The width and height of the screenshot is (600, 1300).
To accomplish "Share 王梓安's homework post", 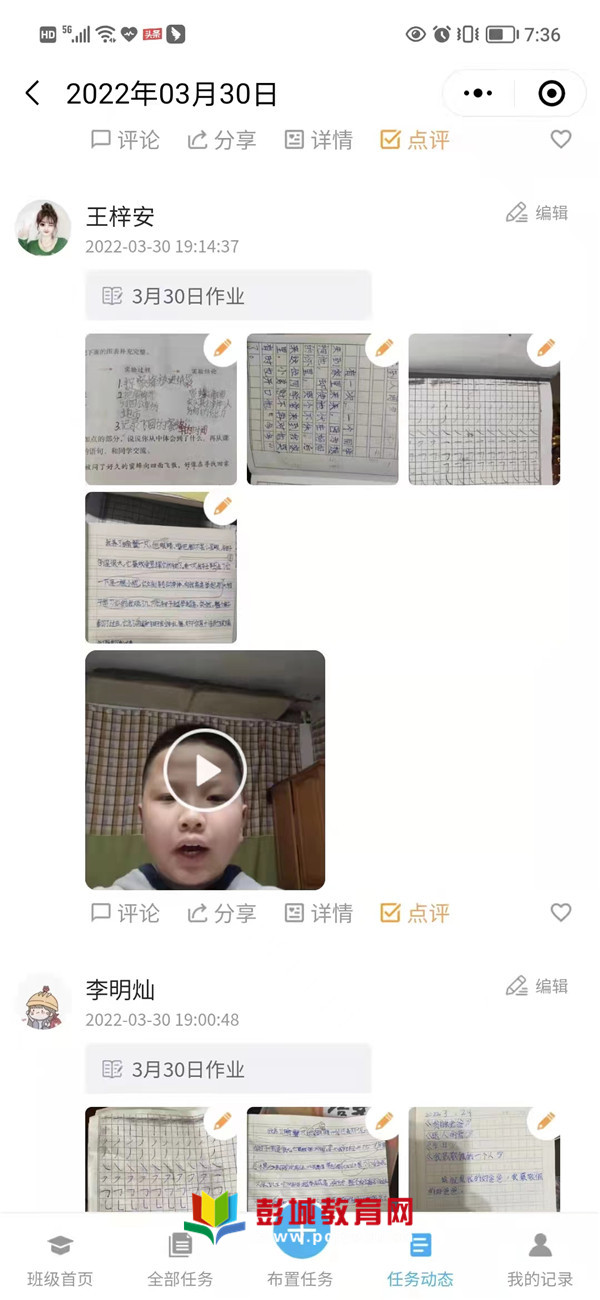I will tap(222, 913).
